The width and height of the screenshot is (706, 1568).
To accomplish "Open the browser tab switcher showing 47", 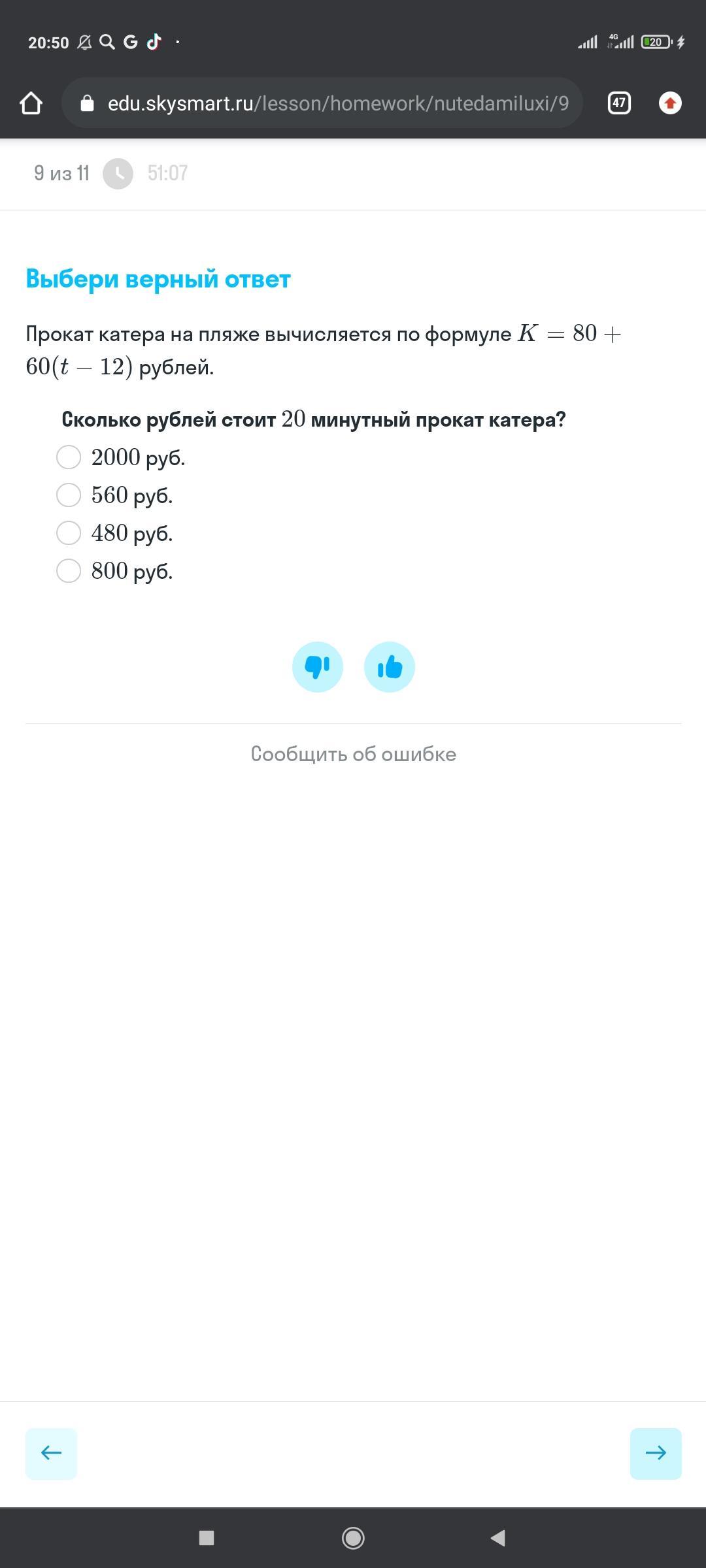I will tap(619, 103).
